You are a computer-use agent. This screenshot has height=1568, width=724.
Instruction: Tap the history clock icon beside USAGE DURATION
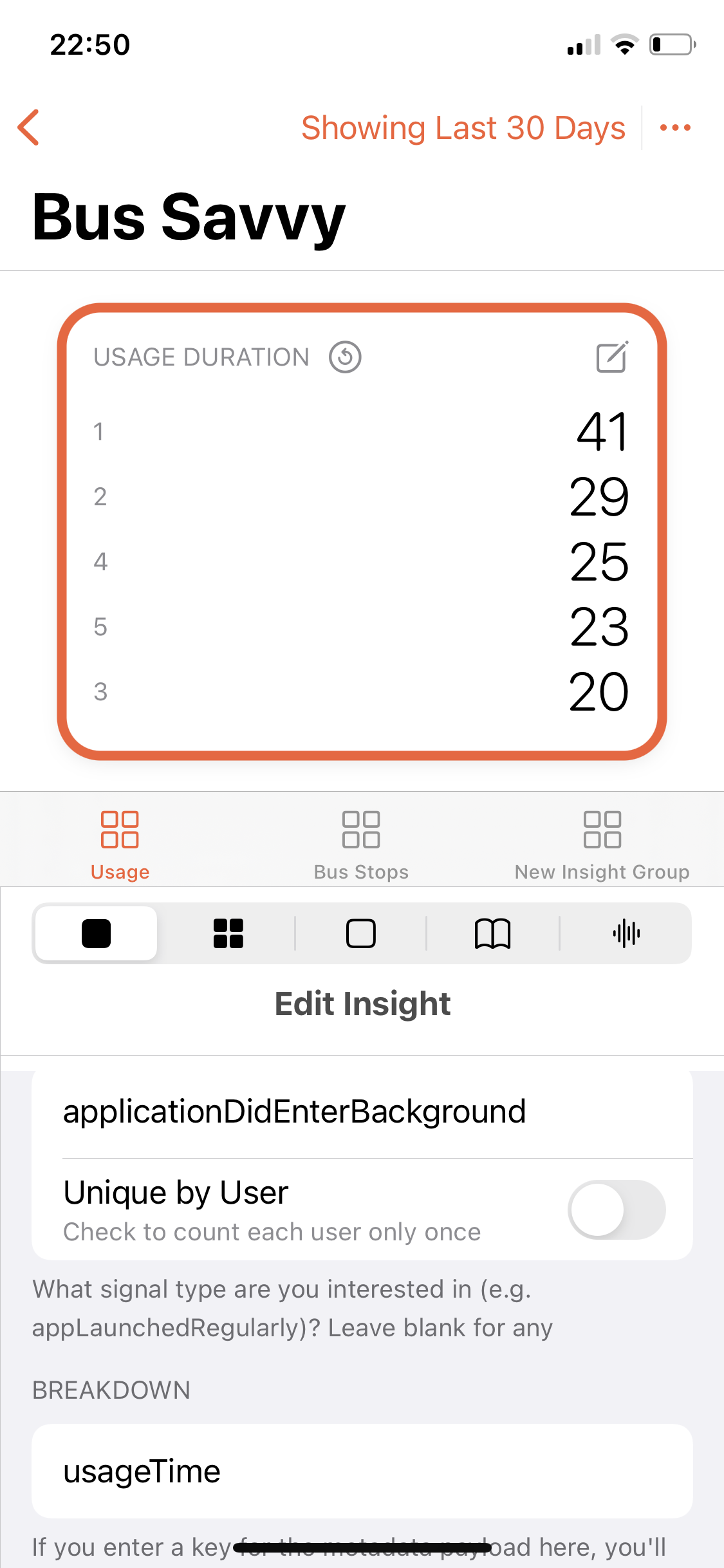[x=344, y=357]
